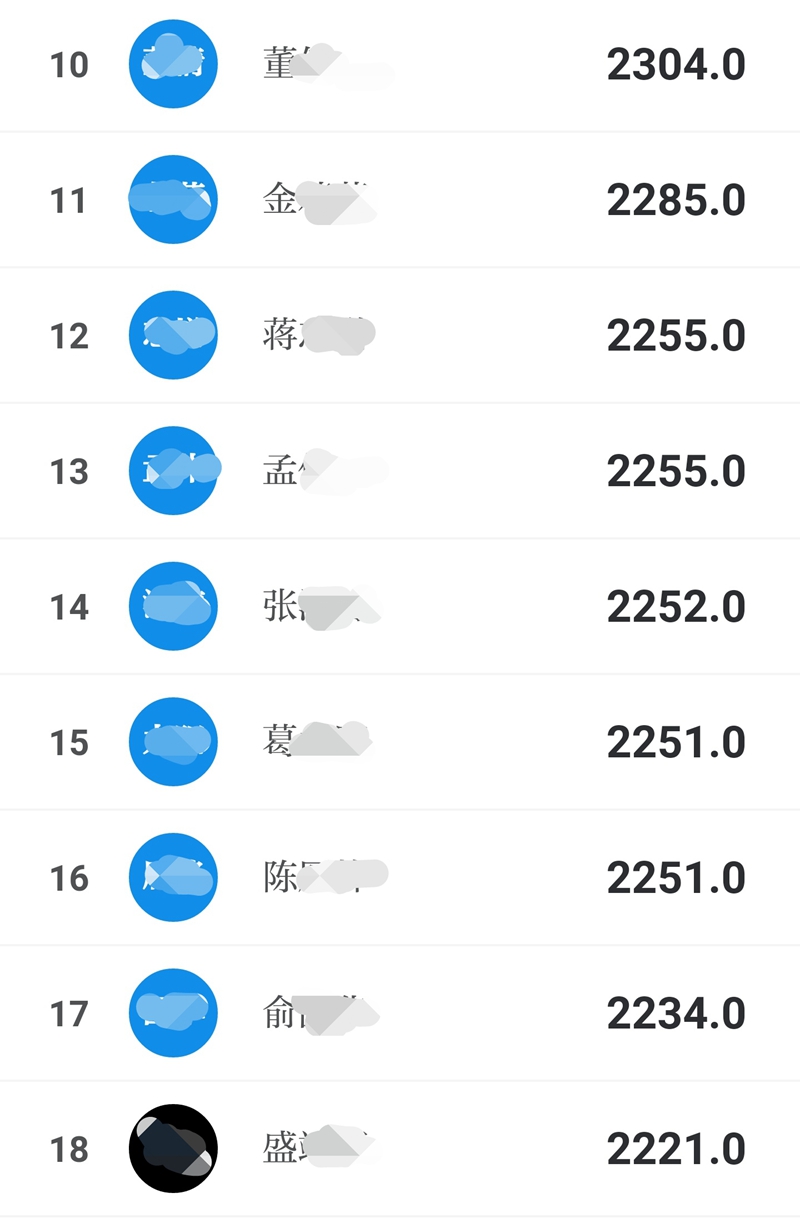Open the avatar of rank 17 user 俞
The width and height of the screenshot is (800, 1218).
173,1013
